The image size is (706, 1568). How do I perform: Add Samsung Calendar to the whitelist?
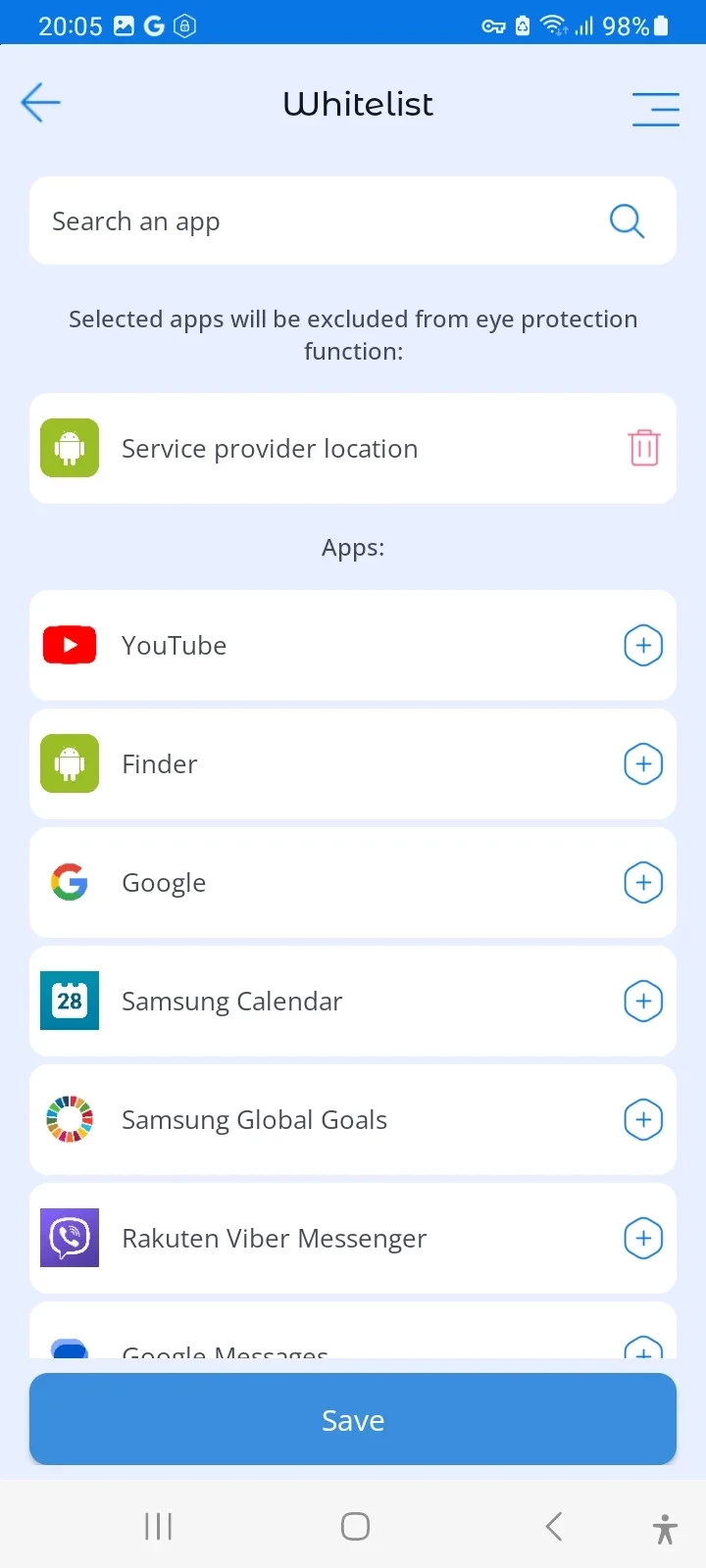643,1002
